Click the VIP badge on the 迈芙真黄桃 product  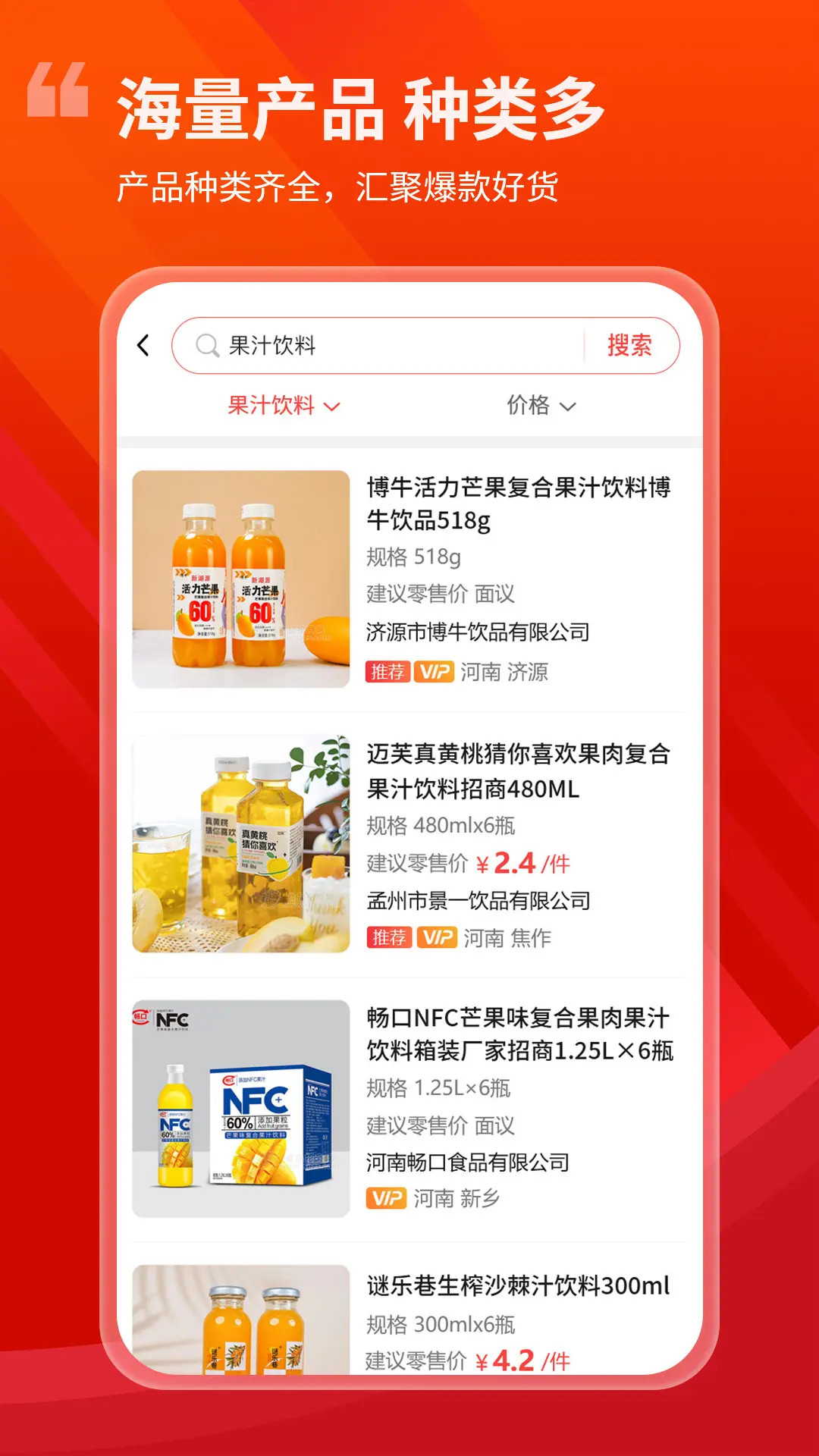tap(436, 937)
